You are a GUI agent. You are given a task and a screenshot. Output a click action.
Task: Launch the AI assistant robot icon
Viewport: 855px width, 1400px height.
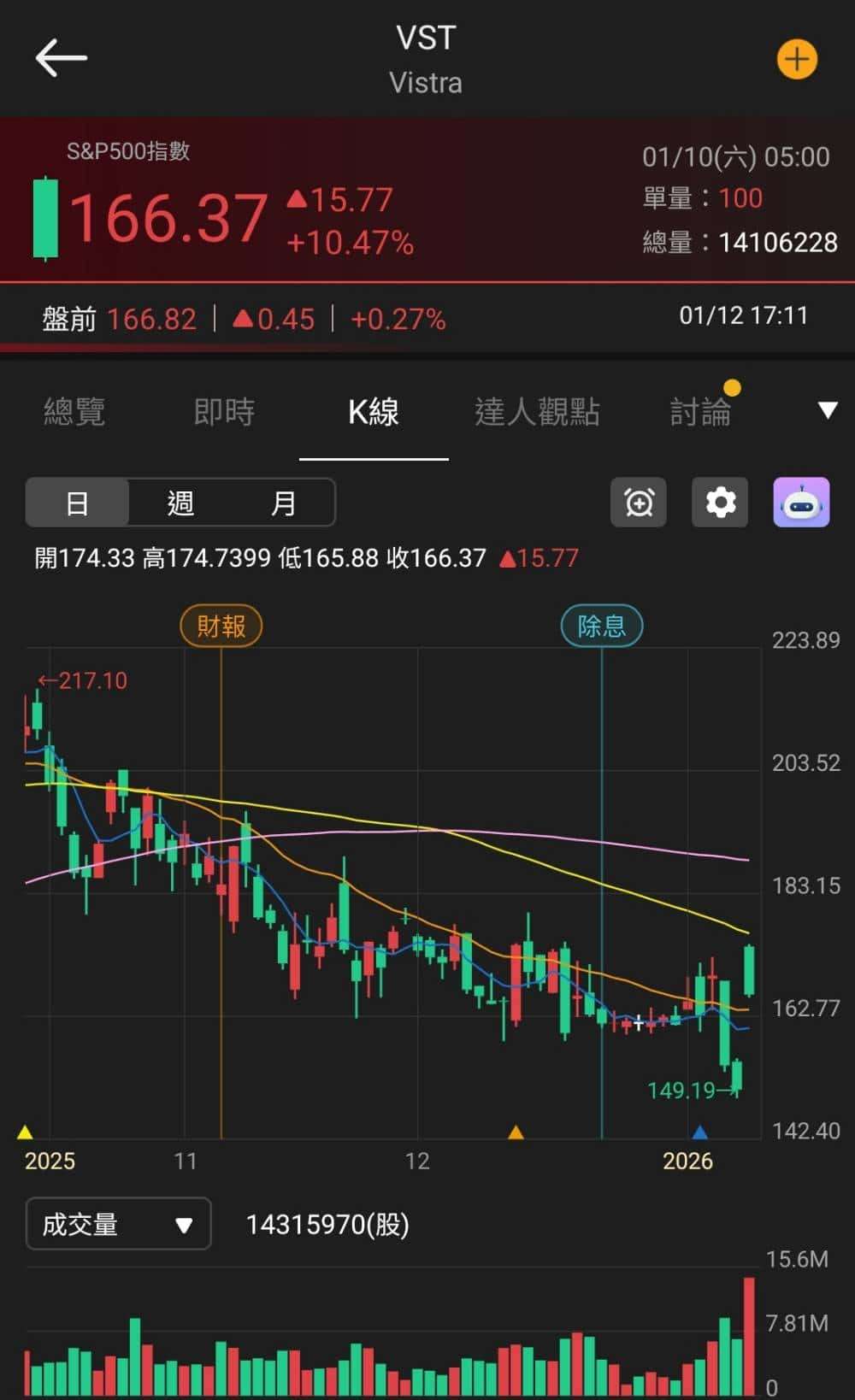click(800, 504)
